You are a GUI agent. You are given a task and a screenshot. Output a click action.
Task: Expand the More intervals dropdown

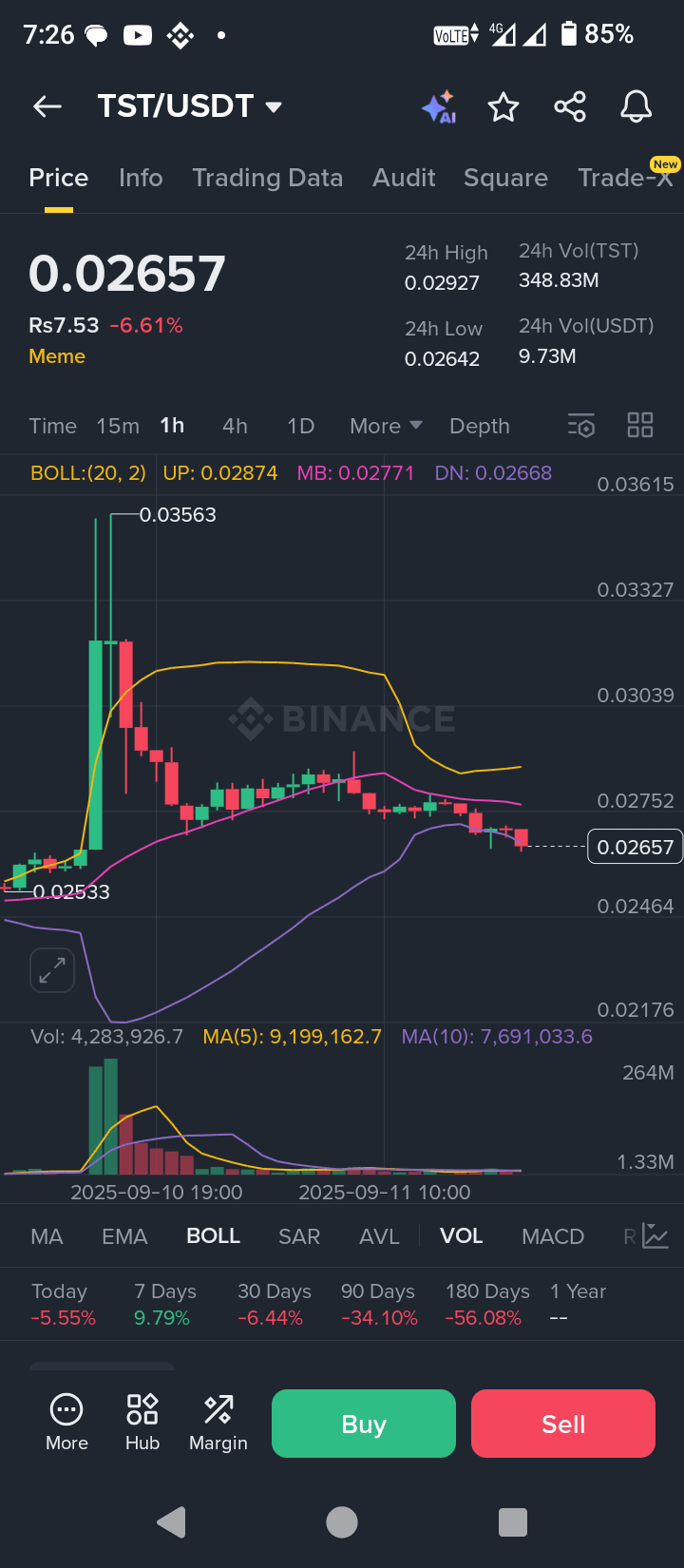(386, 426)
